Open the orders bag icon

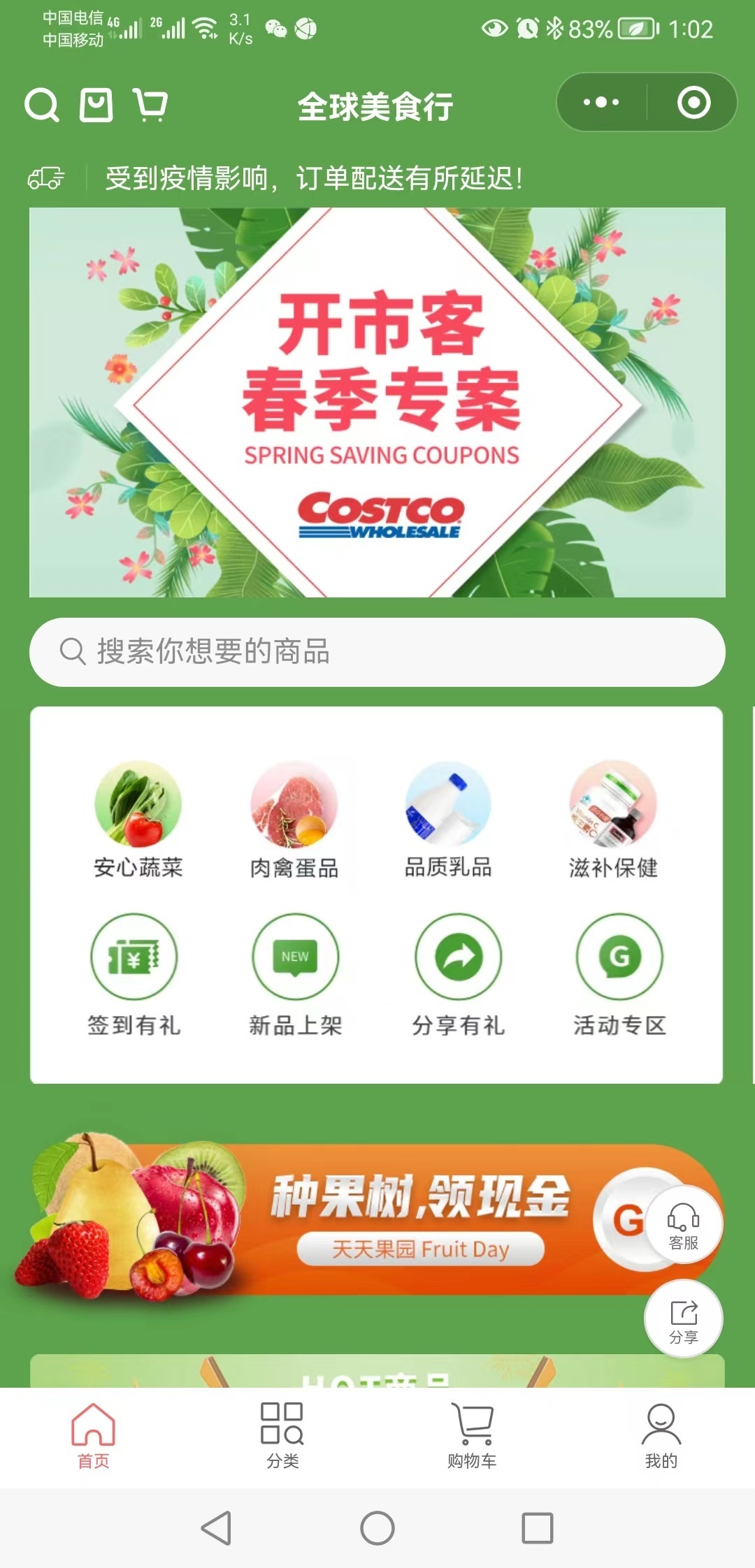[x=96, y=106]
